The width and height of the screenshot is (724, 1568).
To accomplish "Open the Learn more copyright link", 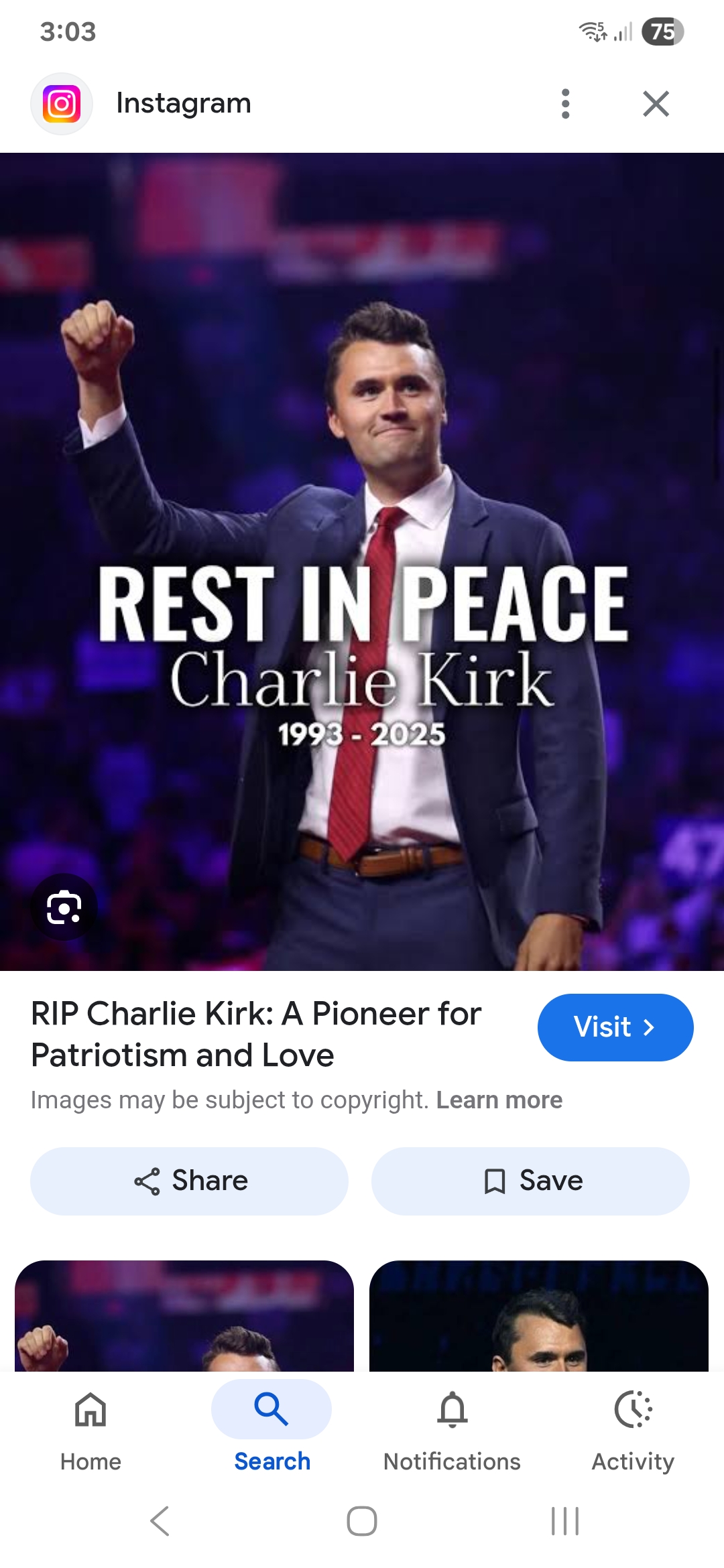I will point(499,1100).
